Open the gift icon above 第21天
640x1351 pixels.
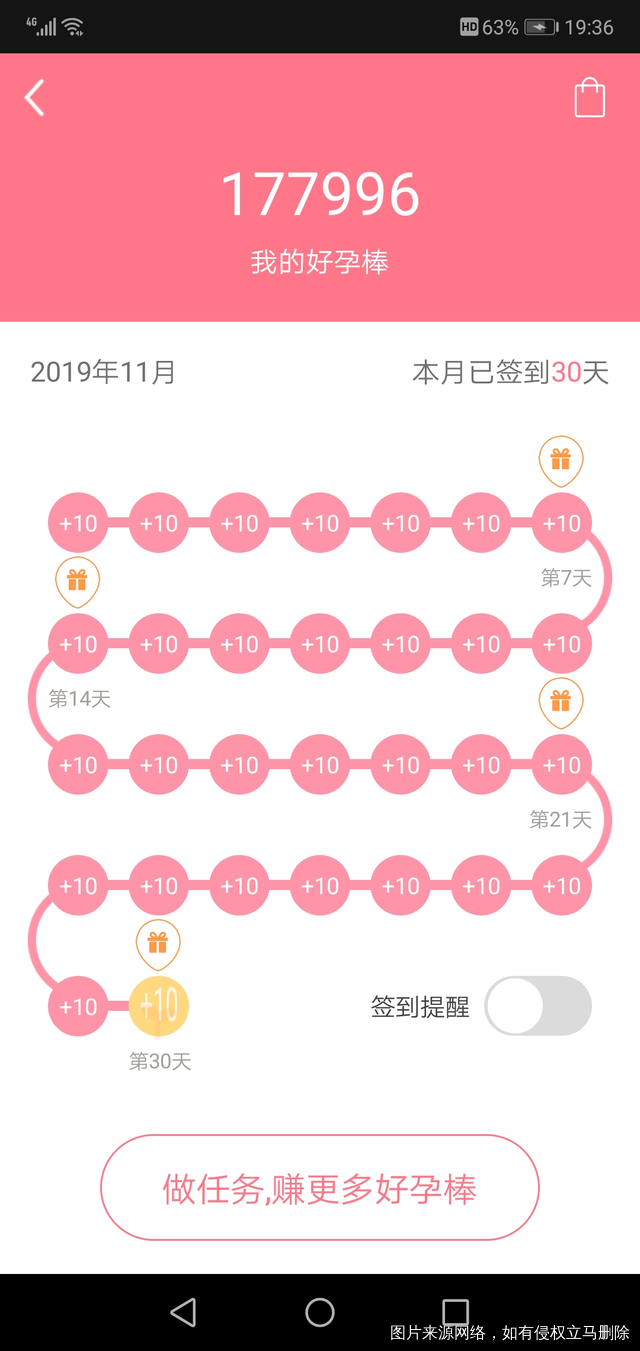(561, 701)
